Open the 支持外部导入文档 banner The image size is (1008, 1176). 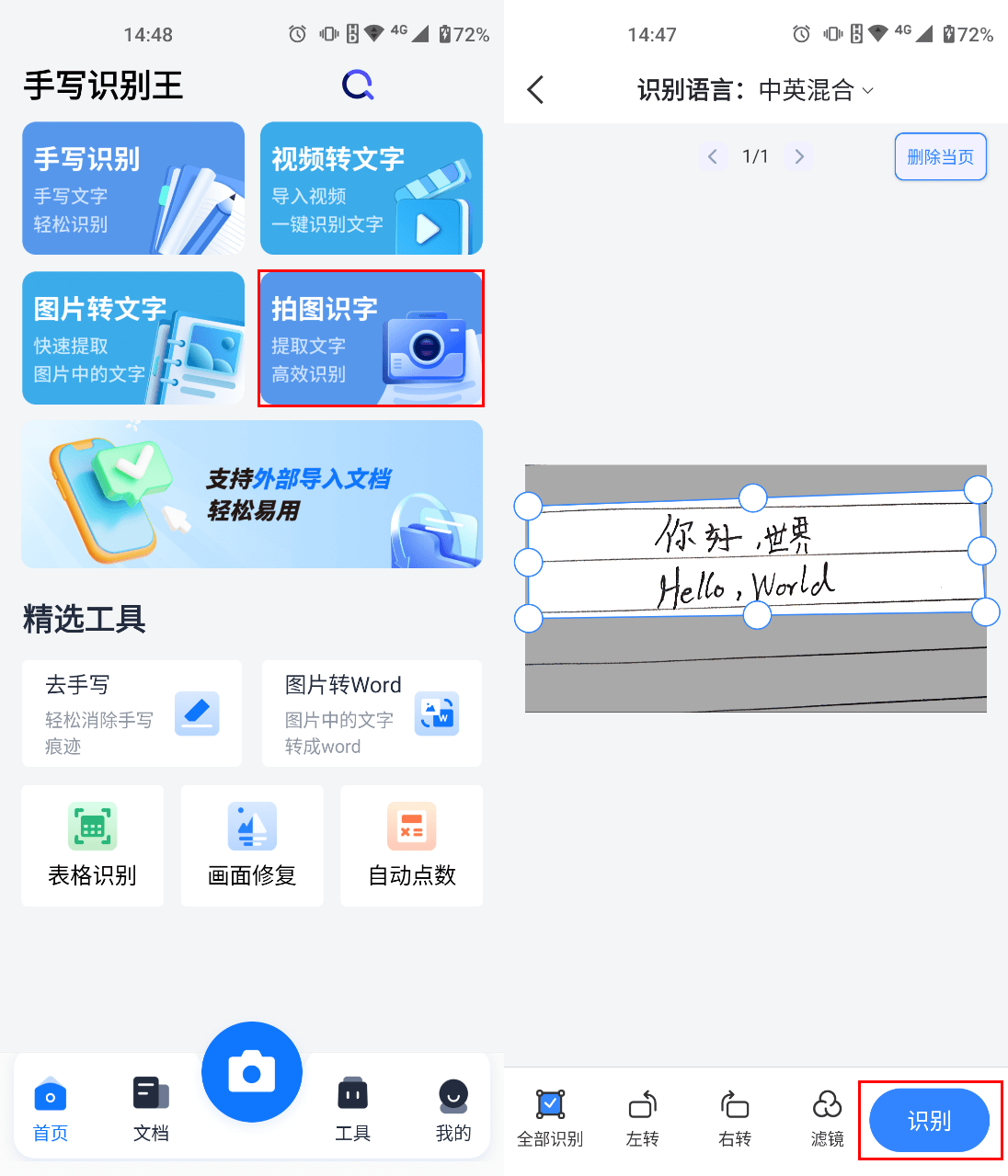pyautogui.click(x=252, y=495)
